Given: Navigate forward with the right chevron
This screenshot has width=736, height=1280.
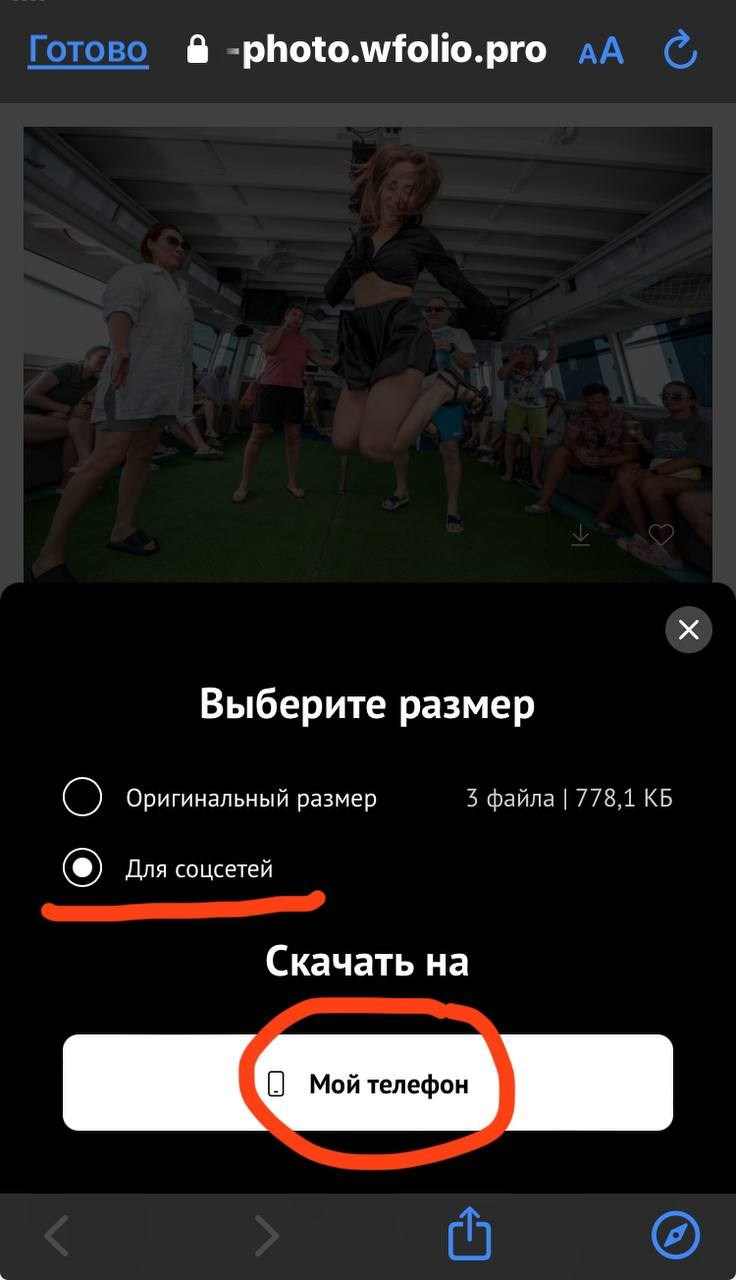Looking at the screenshot, I should click(264, 1234).
